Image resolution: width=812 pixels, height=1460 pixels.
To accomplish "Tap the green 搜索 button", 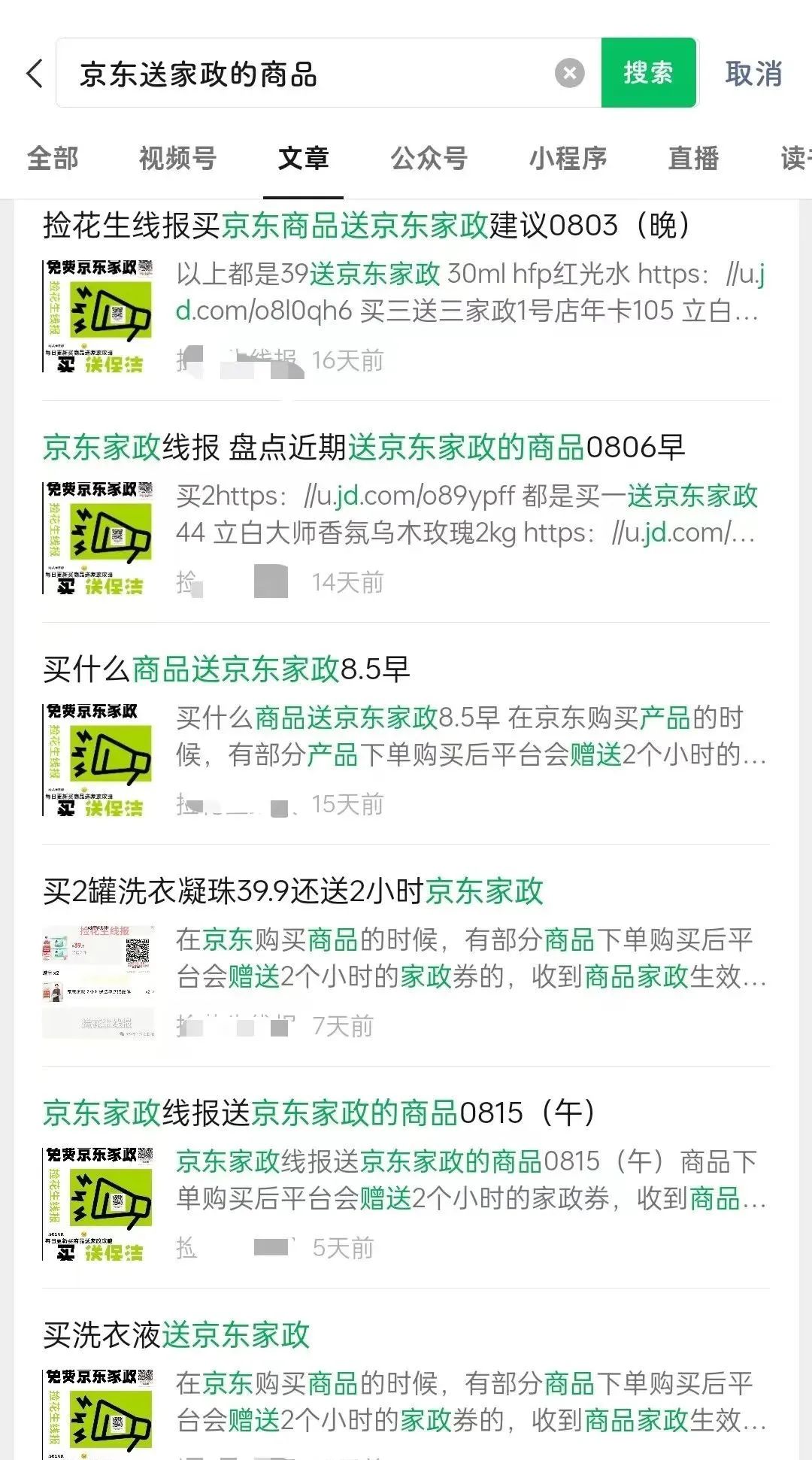I will click(x=648, y=73).
